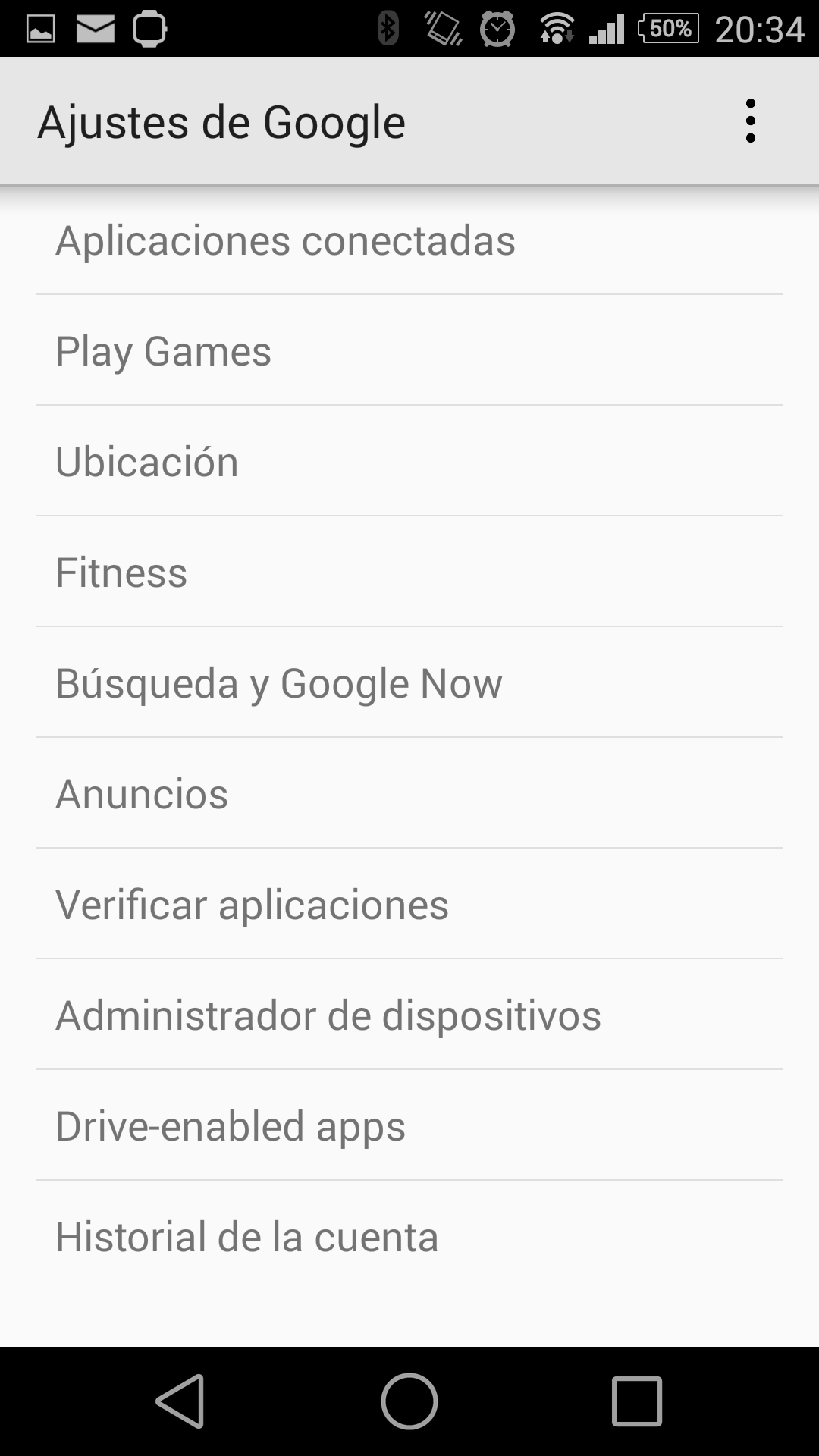Go to the home screen

(409, 1401)
